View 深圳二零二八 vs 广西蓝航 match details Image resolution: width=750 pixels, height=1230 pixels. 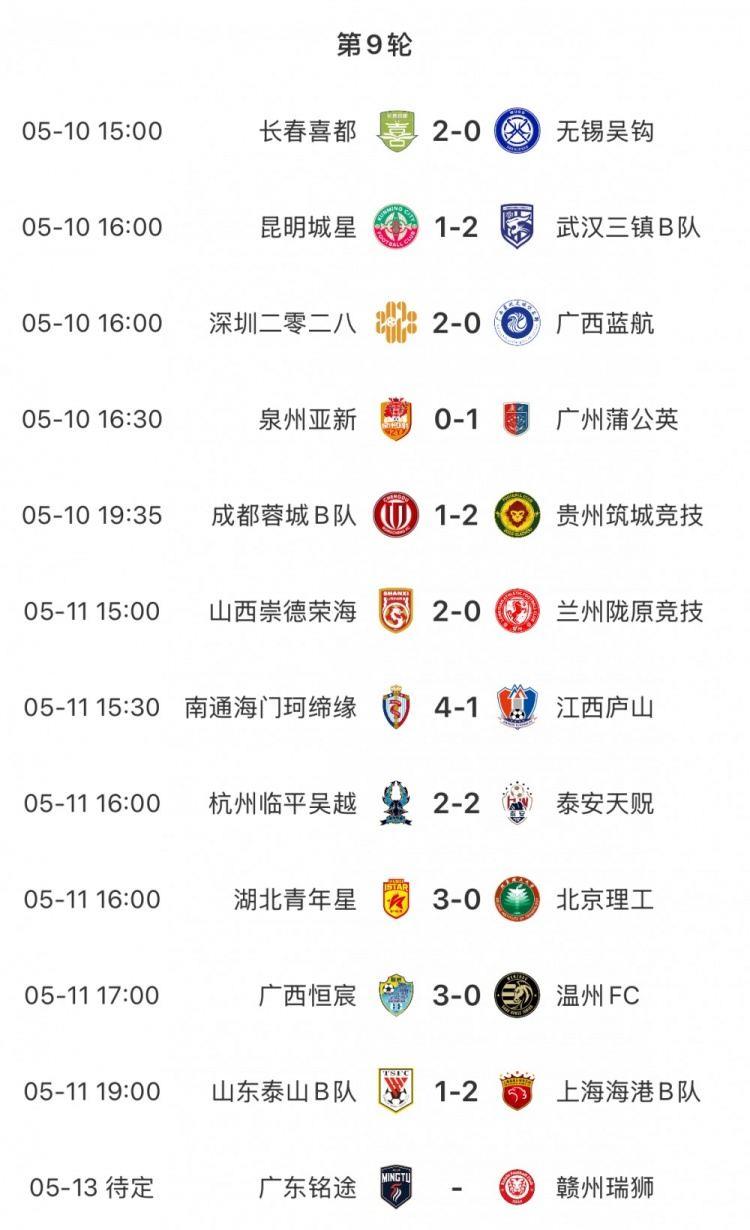tap(456, 323)
